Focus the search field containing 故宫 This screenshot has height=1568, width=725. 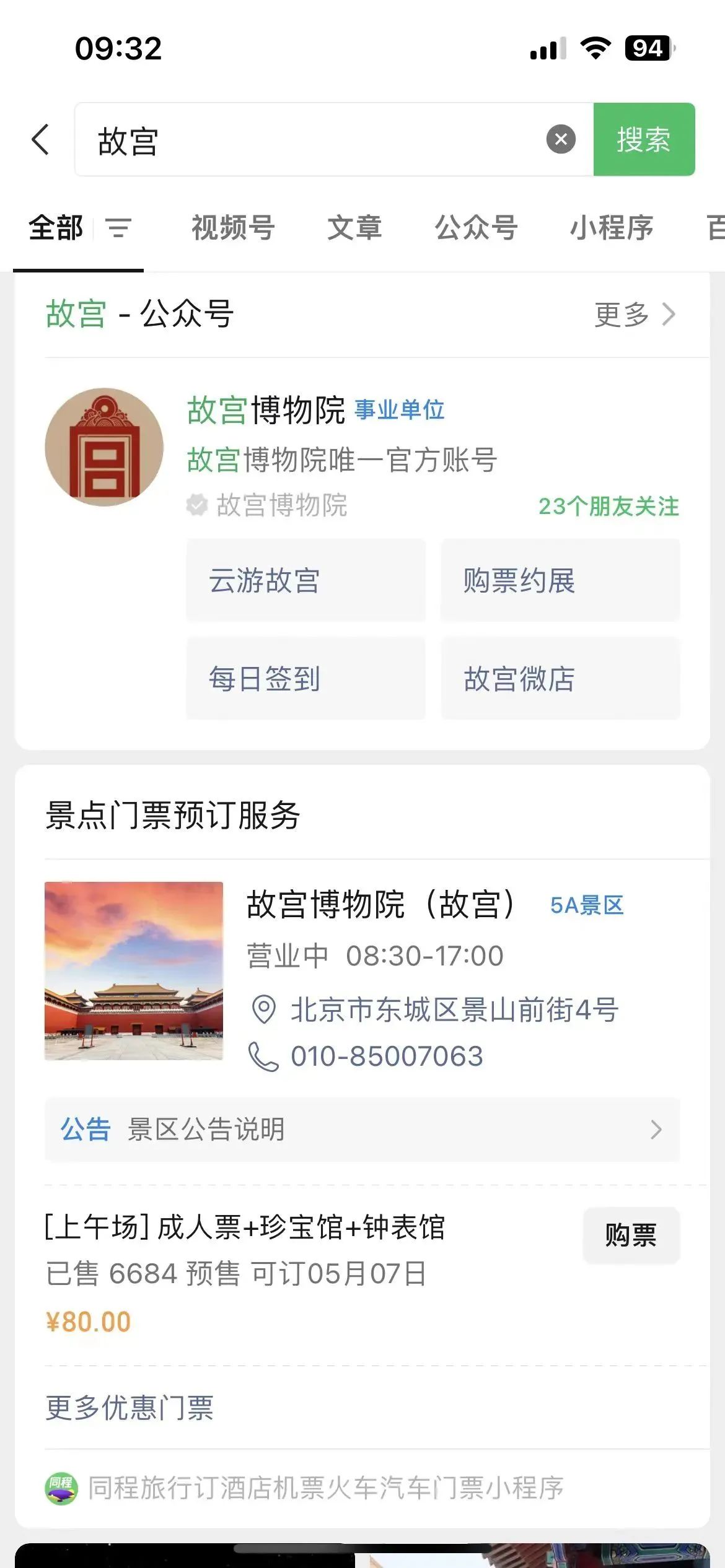(310, 139)
